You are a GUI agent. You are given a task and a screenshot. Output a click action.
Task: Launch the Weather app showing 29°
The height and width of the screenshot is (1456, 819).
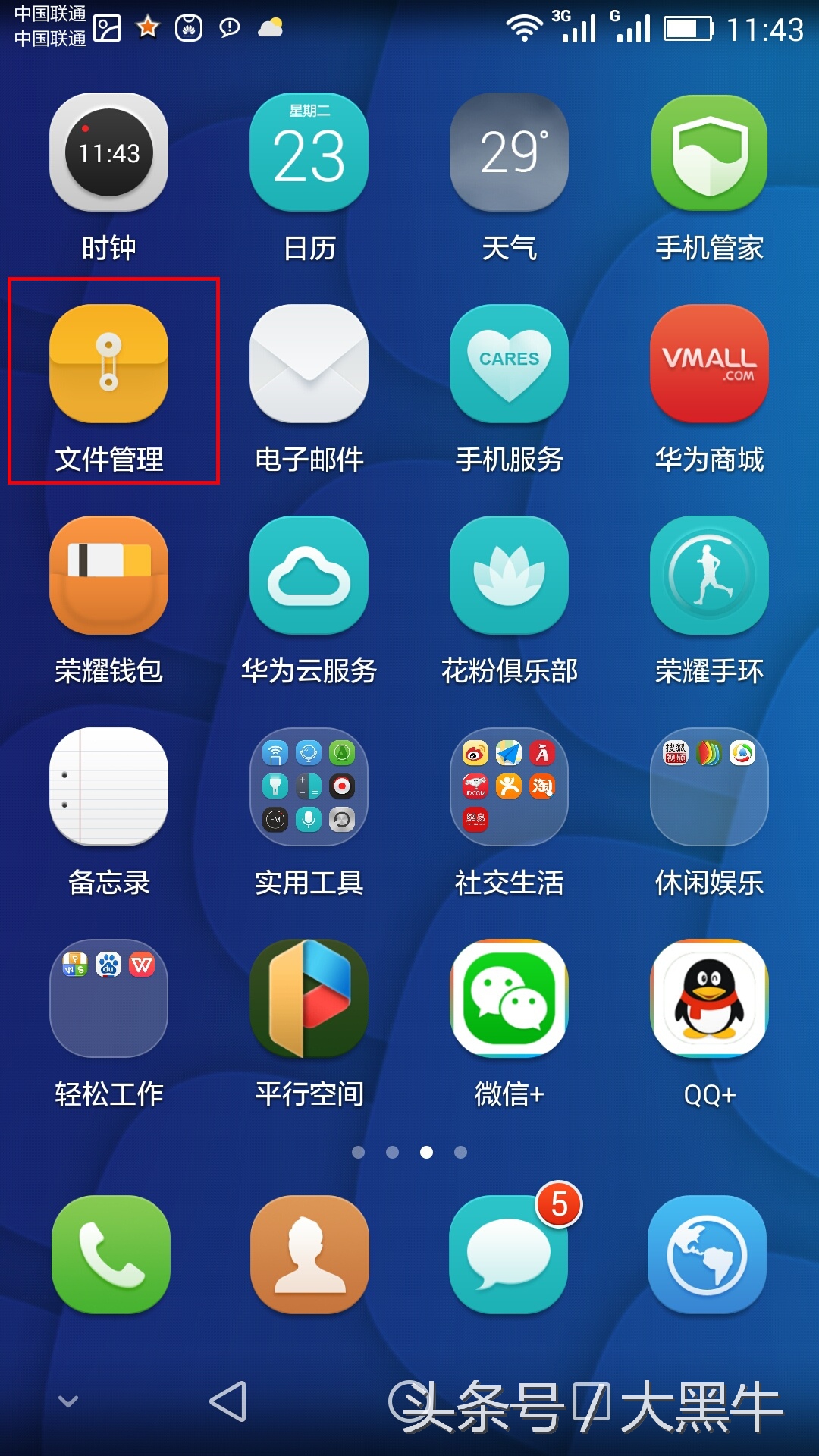(x=509, y=152)
